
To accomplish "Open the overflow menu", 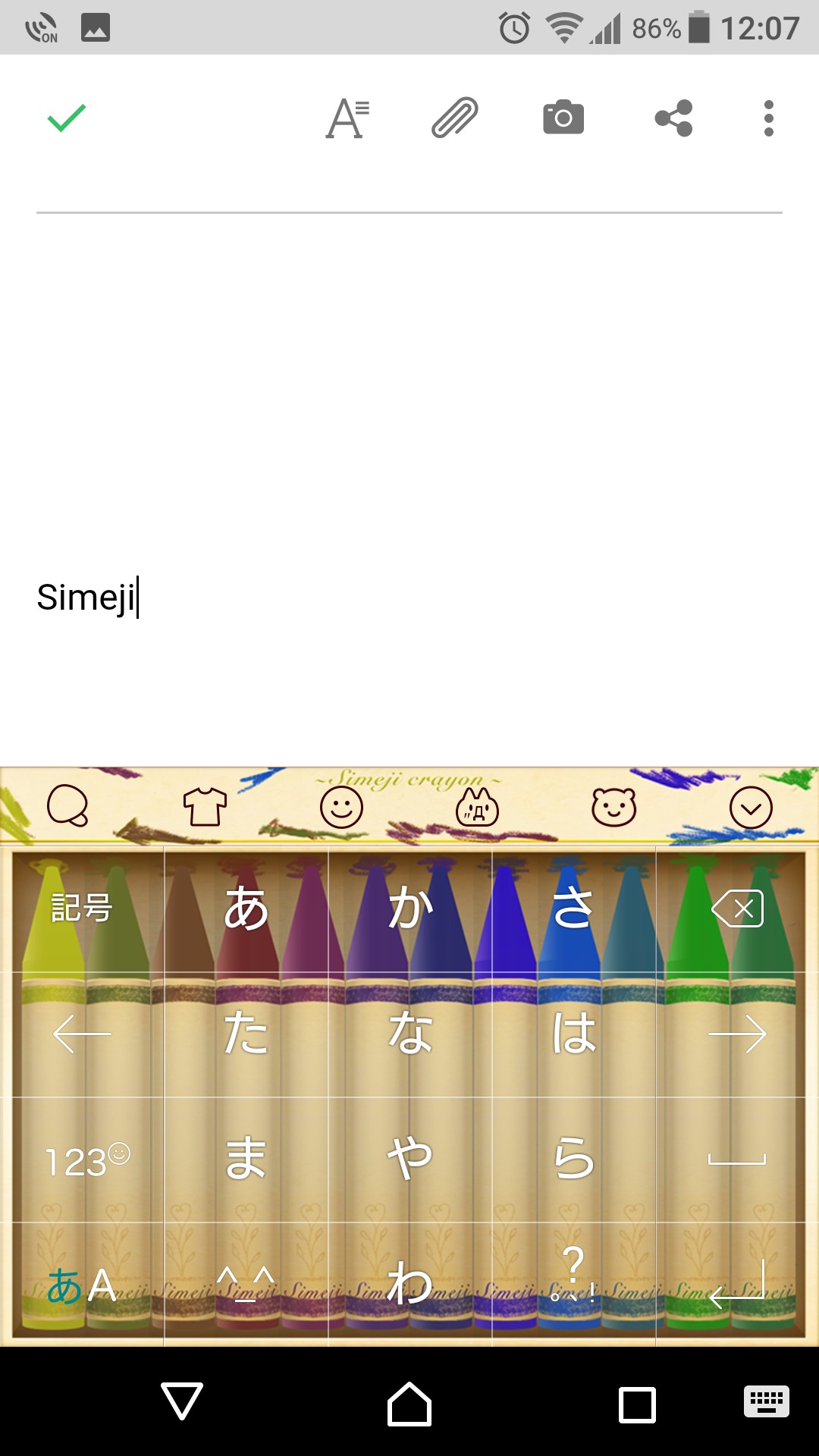I will pos(769,118).
